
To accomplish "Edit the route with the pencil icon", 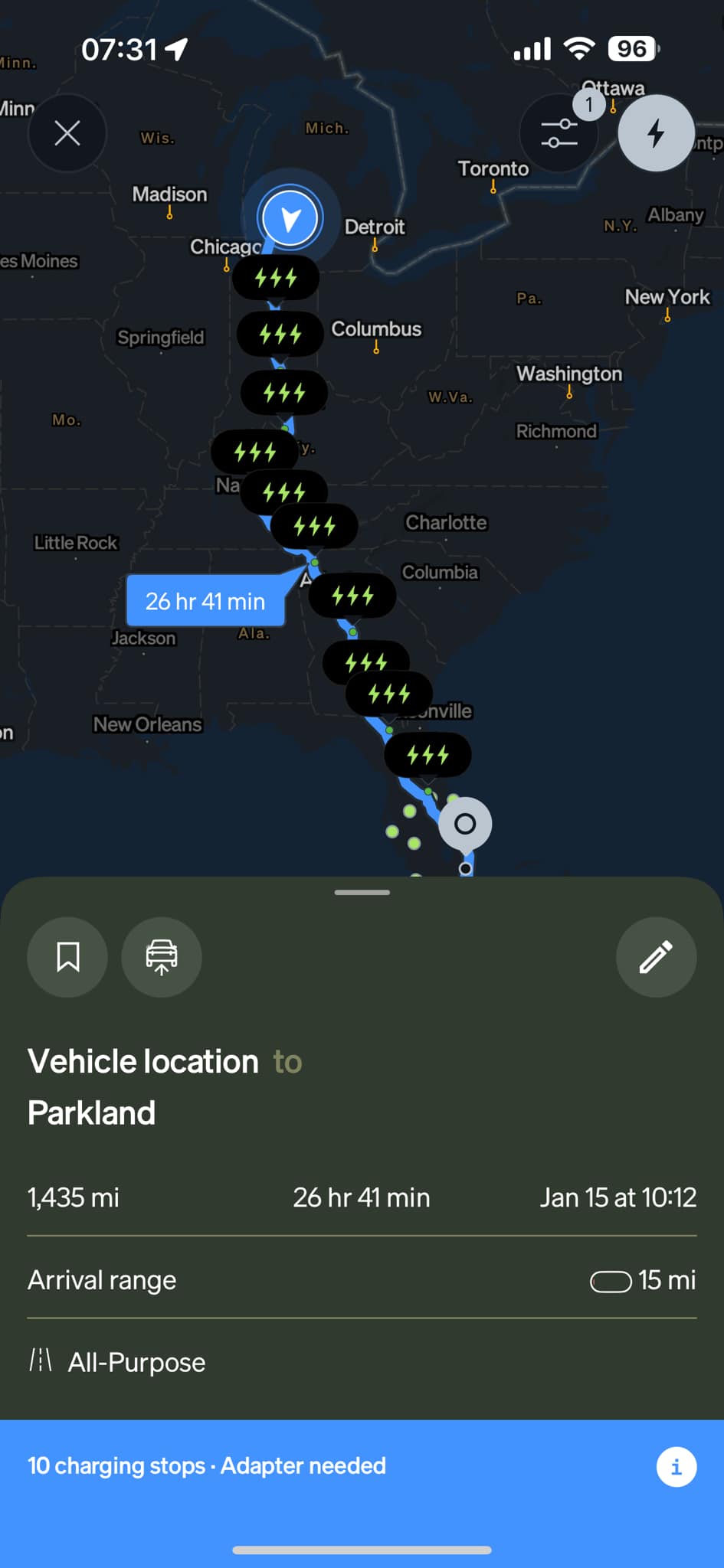I will click(656, 957).
